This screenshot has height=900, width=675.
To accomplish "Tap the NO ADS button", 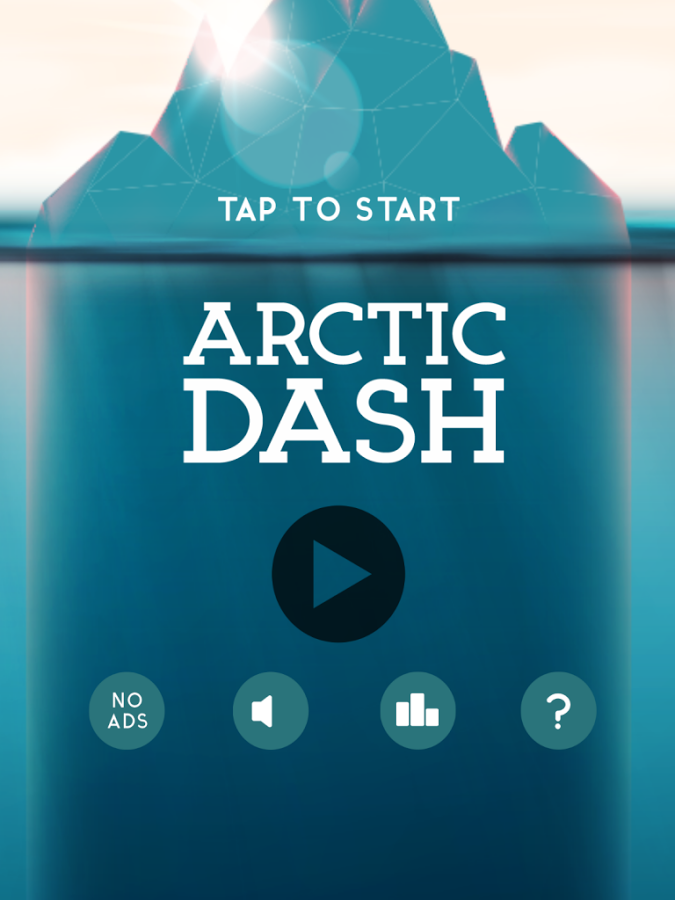I will [x=127, y=711].
